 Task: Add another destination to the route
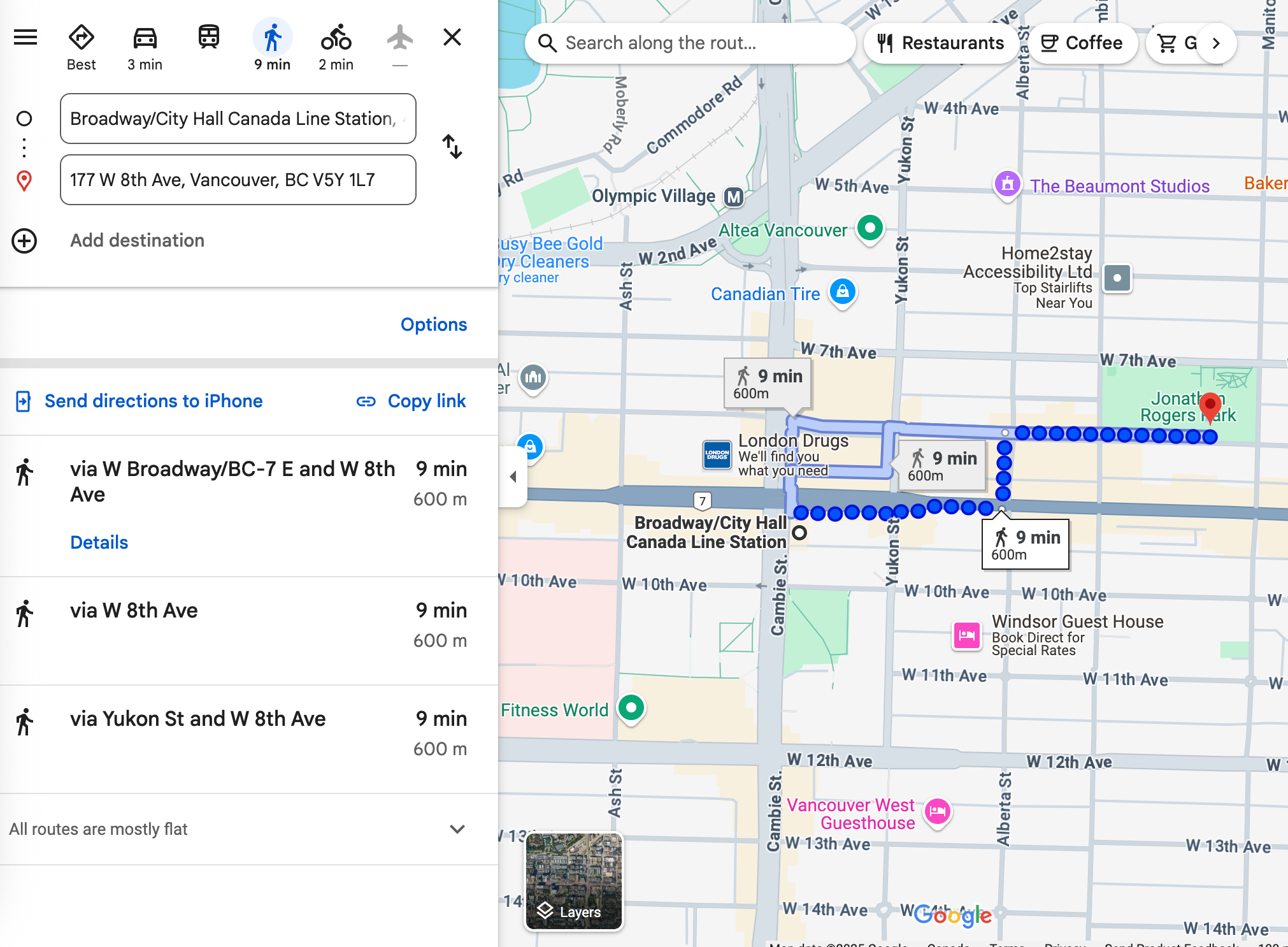[x=136, y=241]
